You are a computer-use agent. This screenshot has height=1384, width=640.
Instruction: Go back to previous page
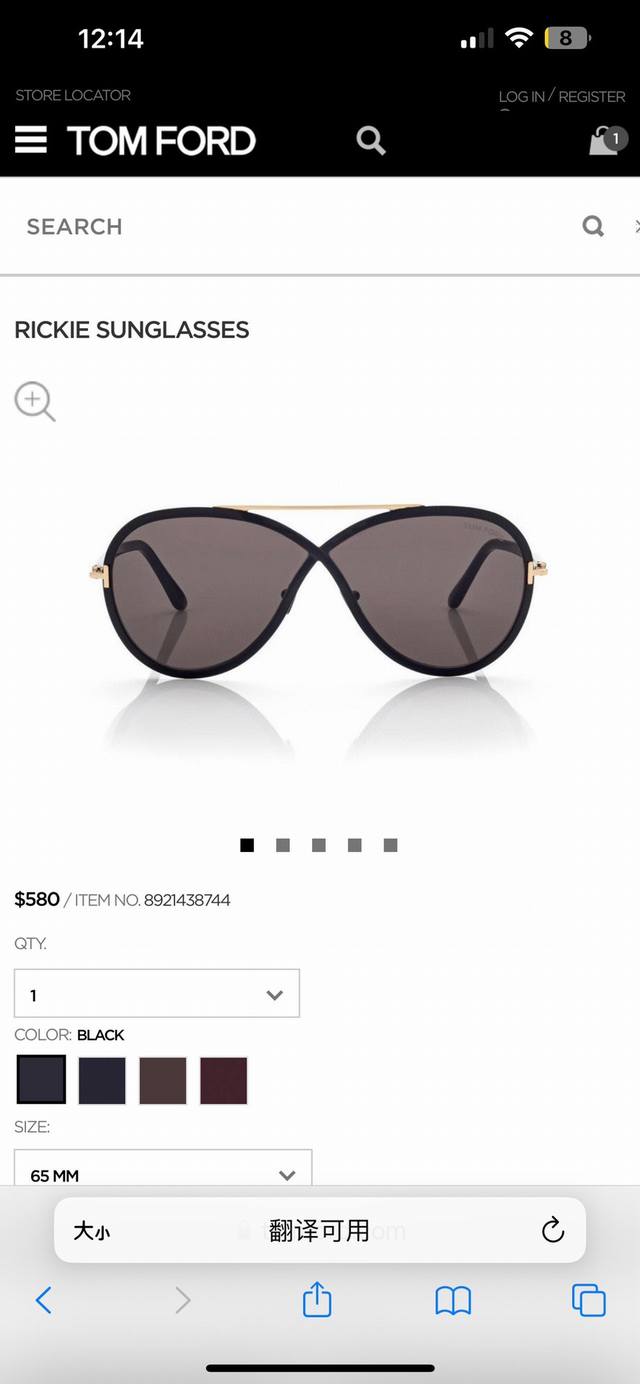pyautogui.click(x=43, y=1300)
